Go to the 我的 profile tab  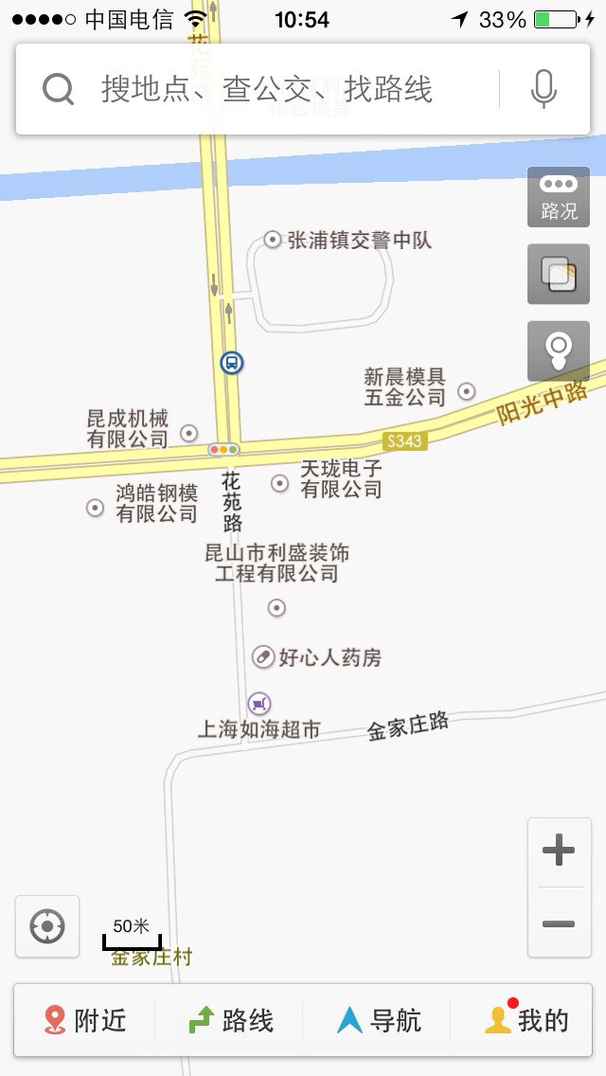click(x=526, y=1020)
